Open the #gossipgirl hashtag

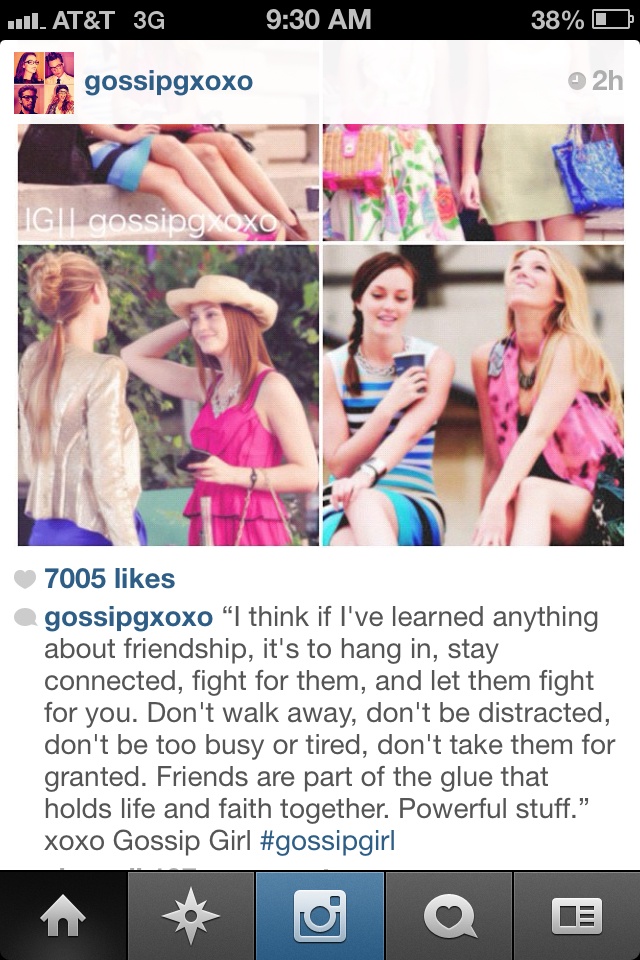(327, 841)
